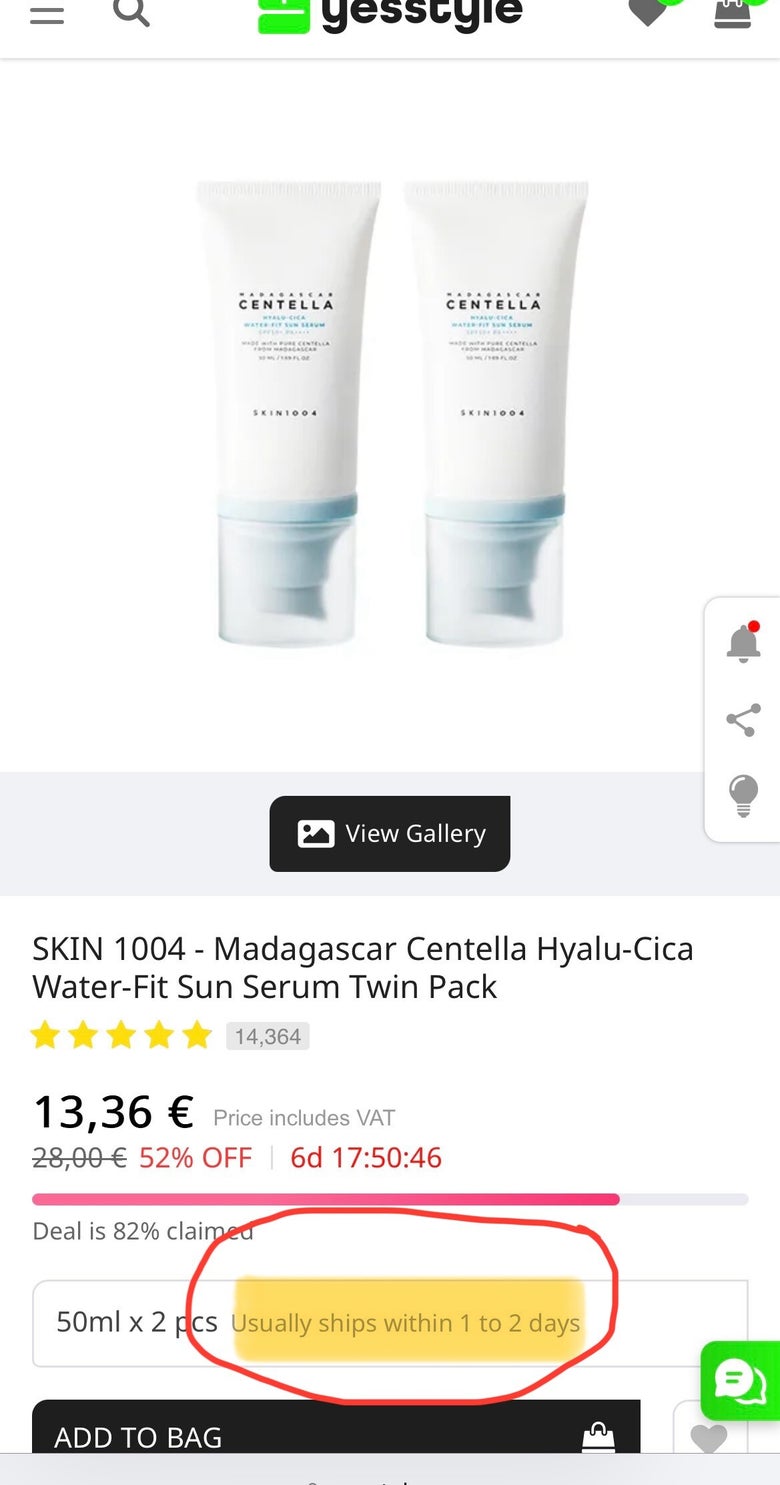Go to the YesStyle home logo
780x1485 pixels.
[x=390, y=15]
